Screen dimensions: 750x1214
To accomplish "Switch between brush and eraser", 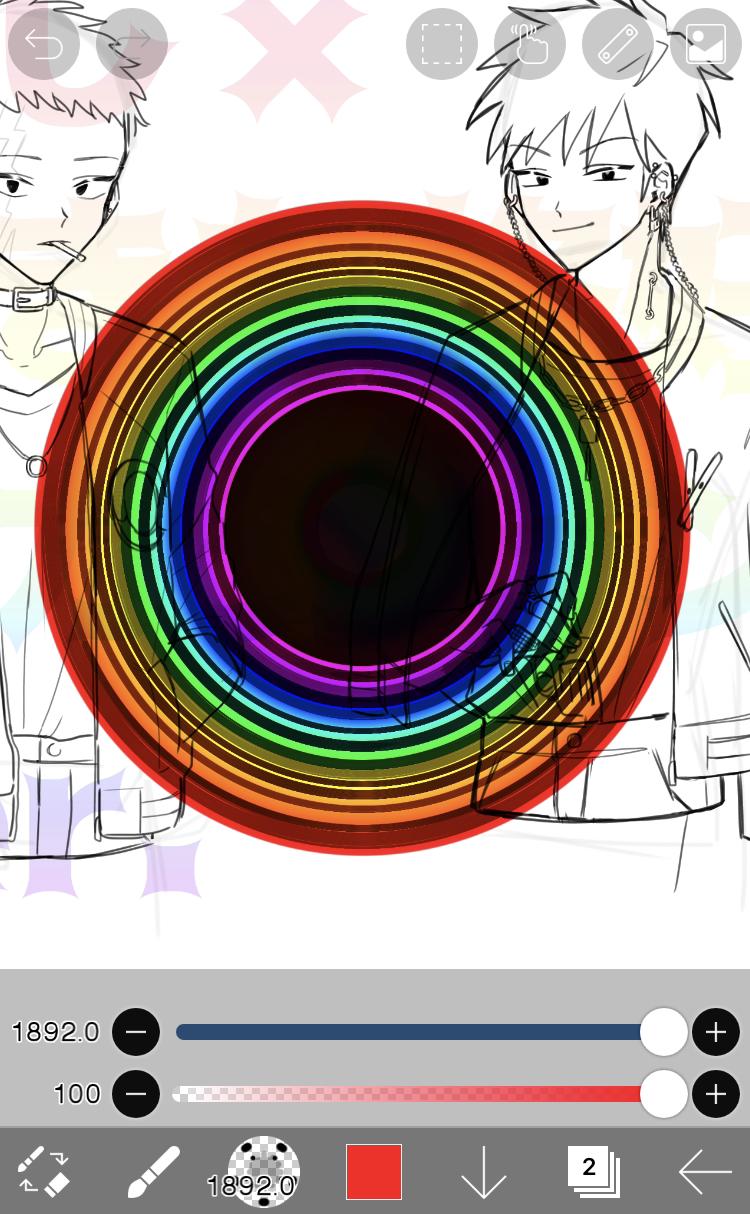I will click(x=43, y=1171).
